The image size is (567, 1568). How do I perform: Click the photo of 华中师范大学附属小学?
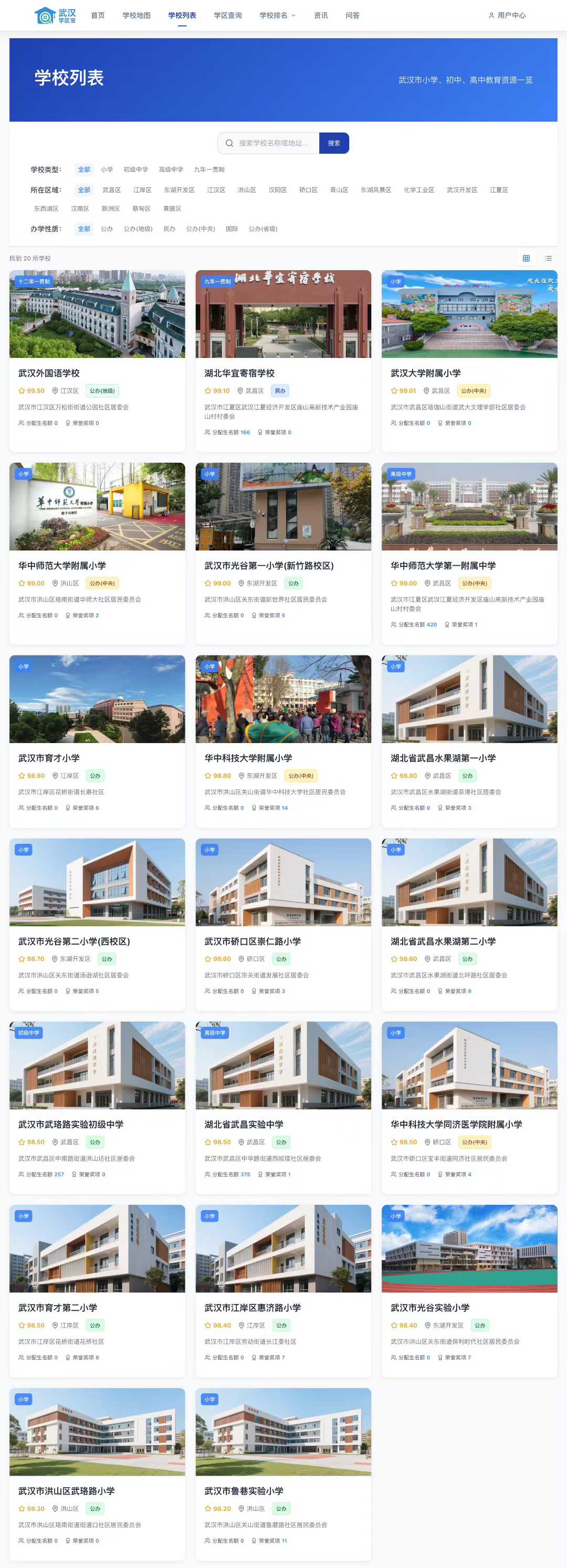coord(98,507)
